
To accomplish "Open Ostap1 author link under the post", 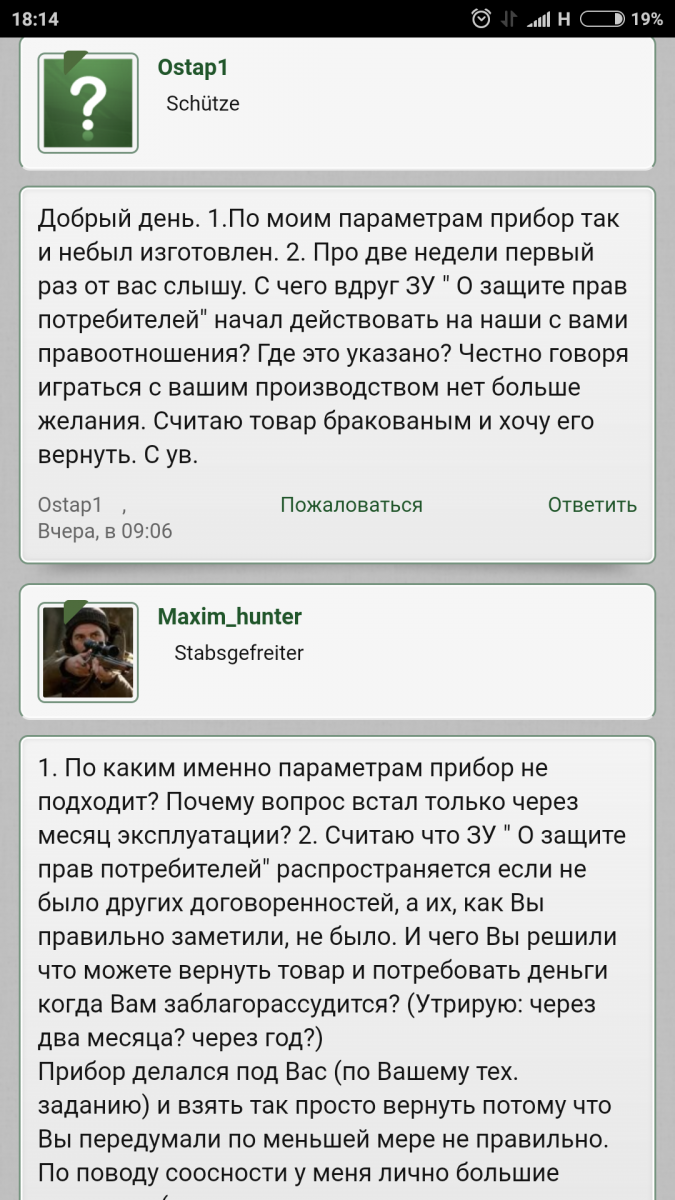I will pyautogui.click(x=70, y=505).
